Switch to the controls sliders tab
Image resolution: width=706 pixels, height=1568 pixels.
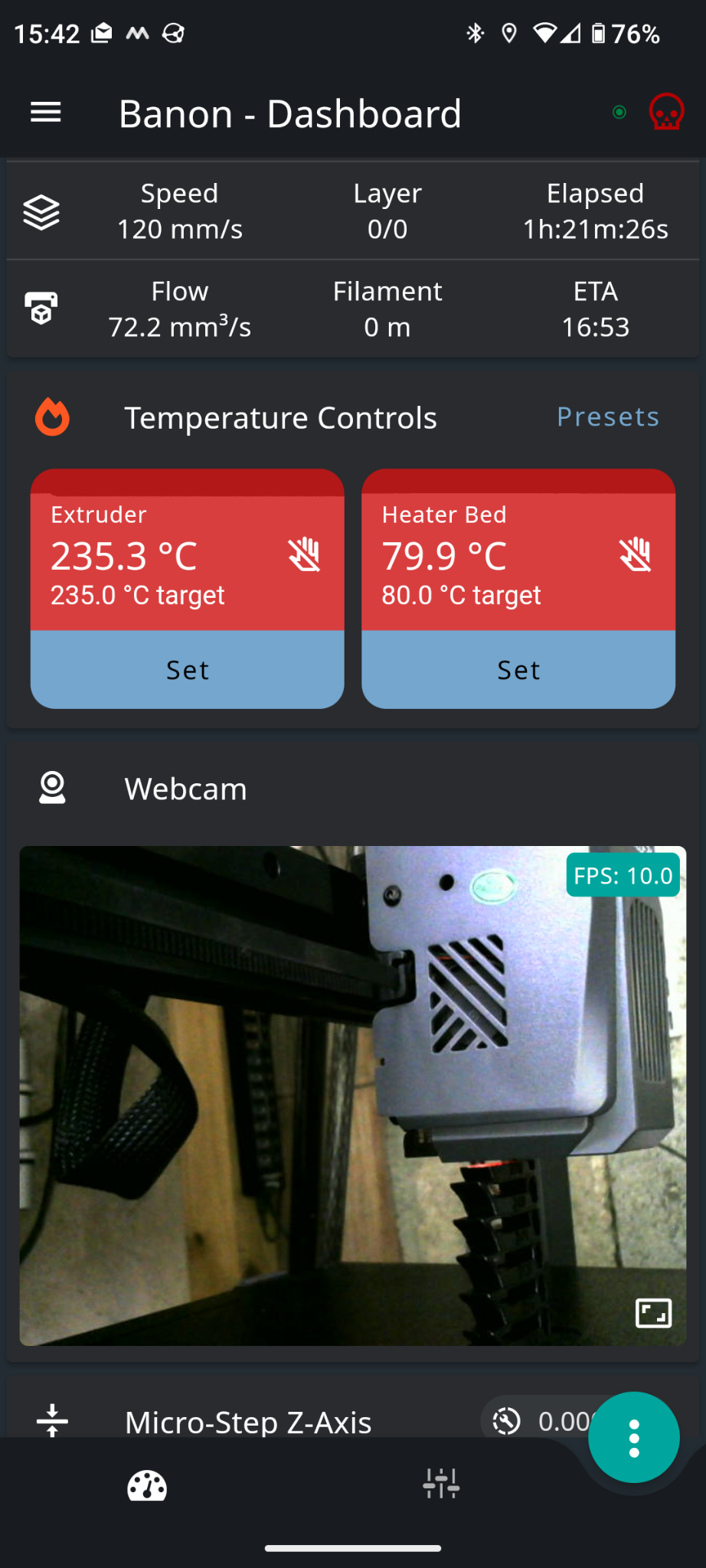coord(441,1484)
